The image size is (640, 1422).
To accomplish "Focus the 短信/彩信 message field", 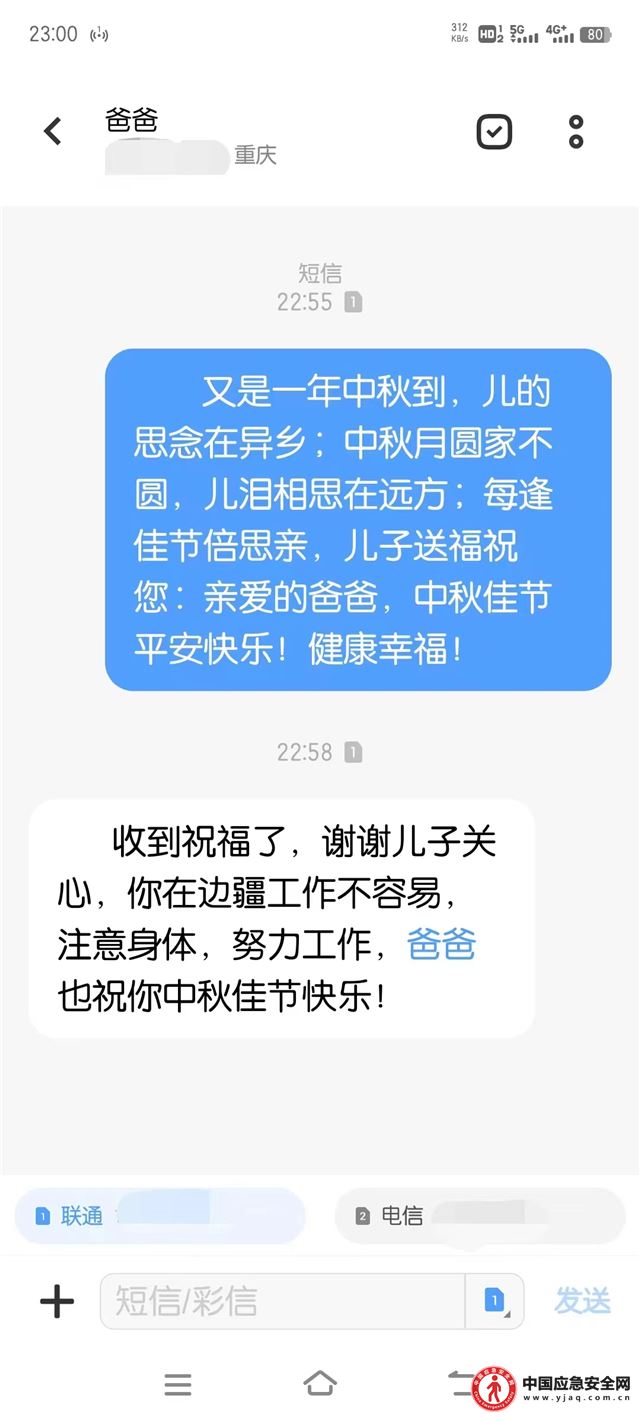I will (x=283, y=1301).
